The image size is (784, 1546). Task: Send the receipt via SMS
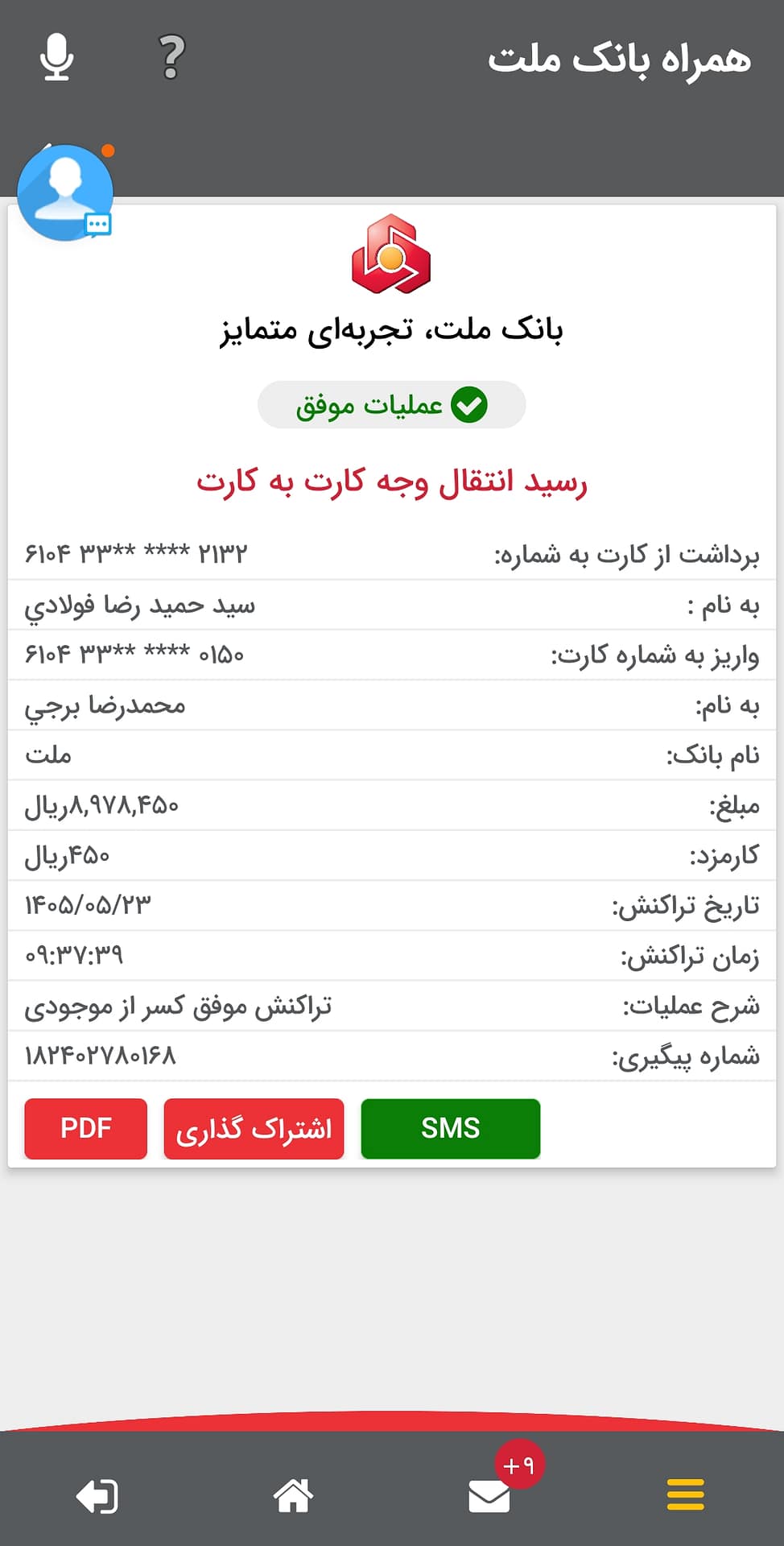click(x=450, y=1128)
